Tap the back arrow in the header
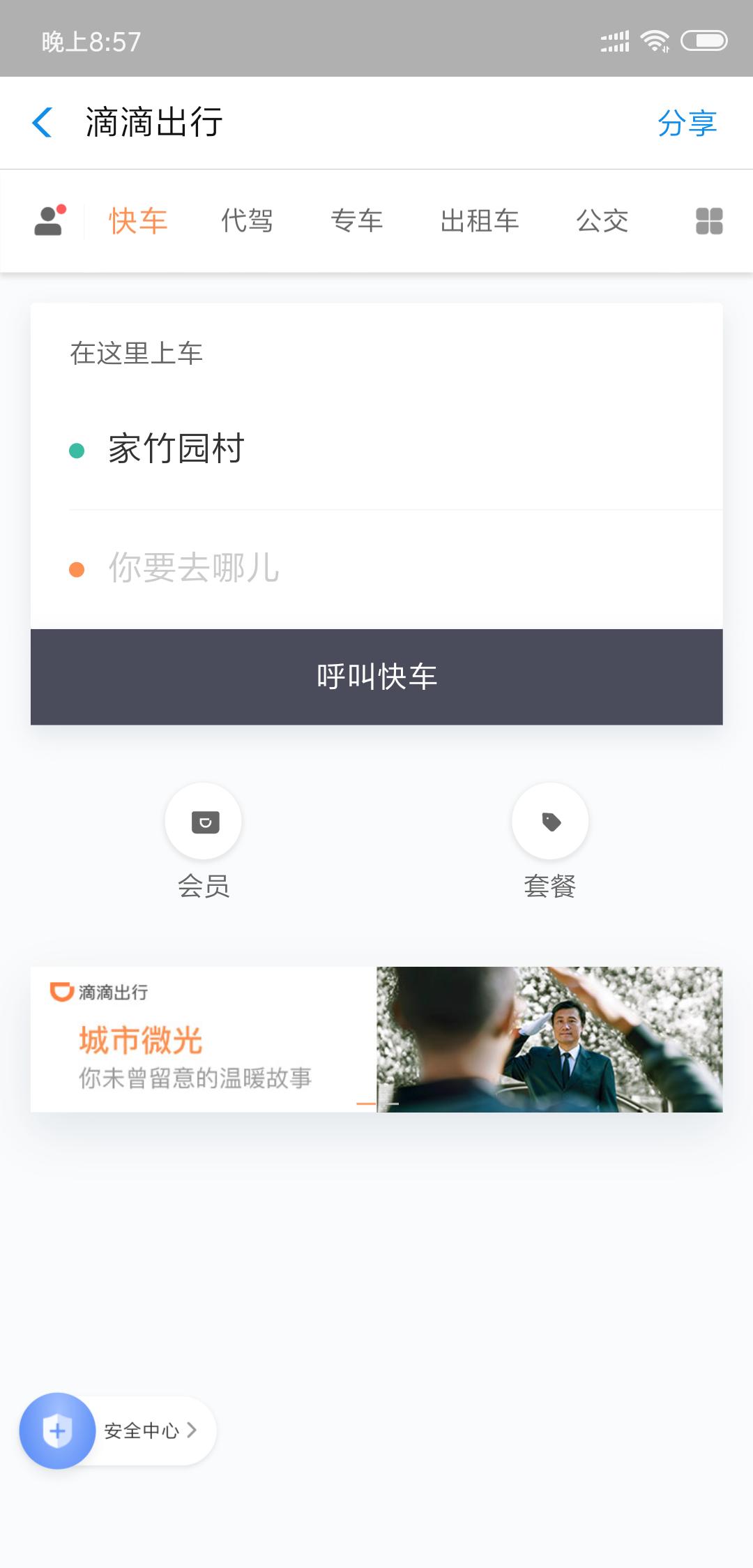Screen dimensions: 753x1568 point(43,123)
